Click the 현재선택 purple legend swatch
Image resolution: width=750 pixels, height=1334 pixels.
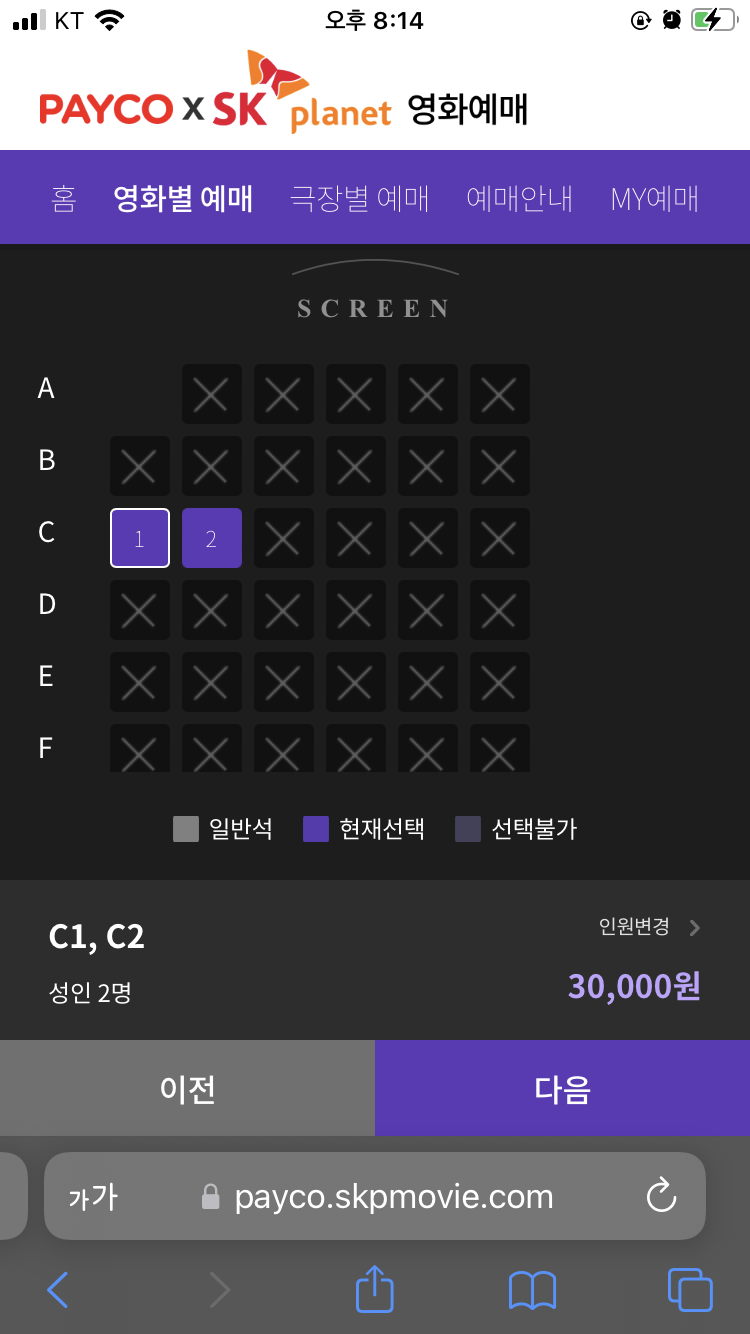pyautogui.click(x=315, y=828)
